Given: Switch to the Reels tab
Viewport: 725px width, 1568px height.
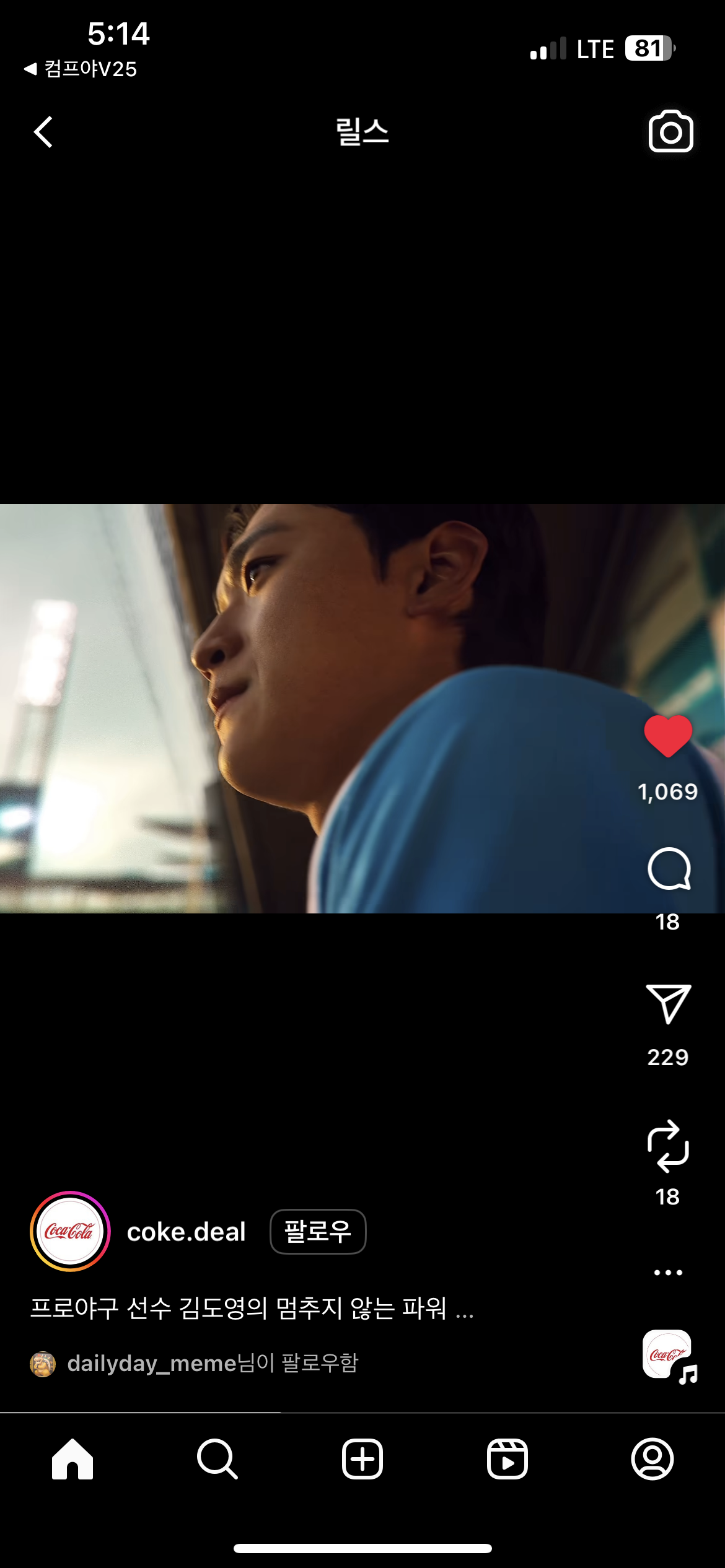Looking at the screenshot, I should point(507,1459).
